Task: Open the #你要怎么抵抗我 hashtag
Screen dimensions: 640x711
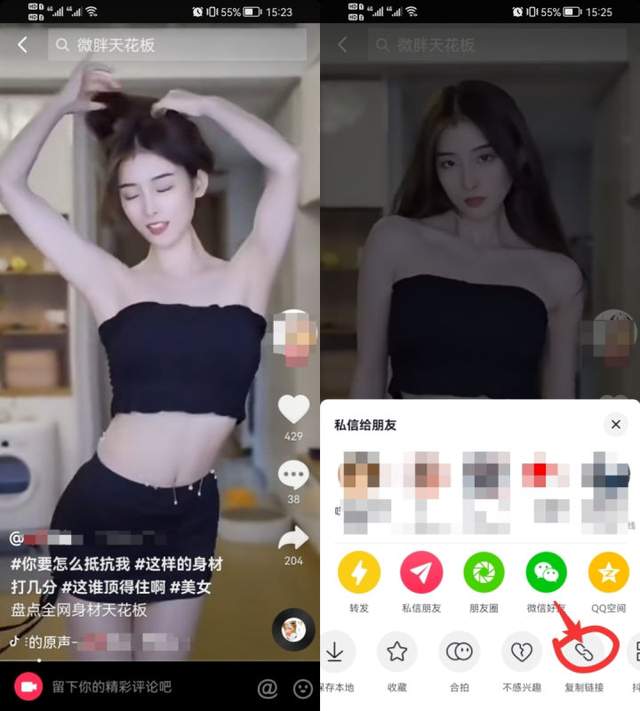Action: (68, 563)
